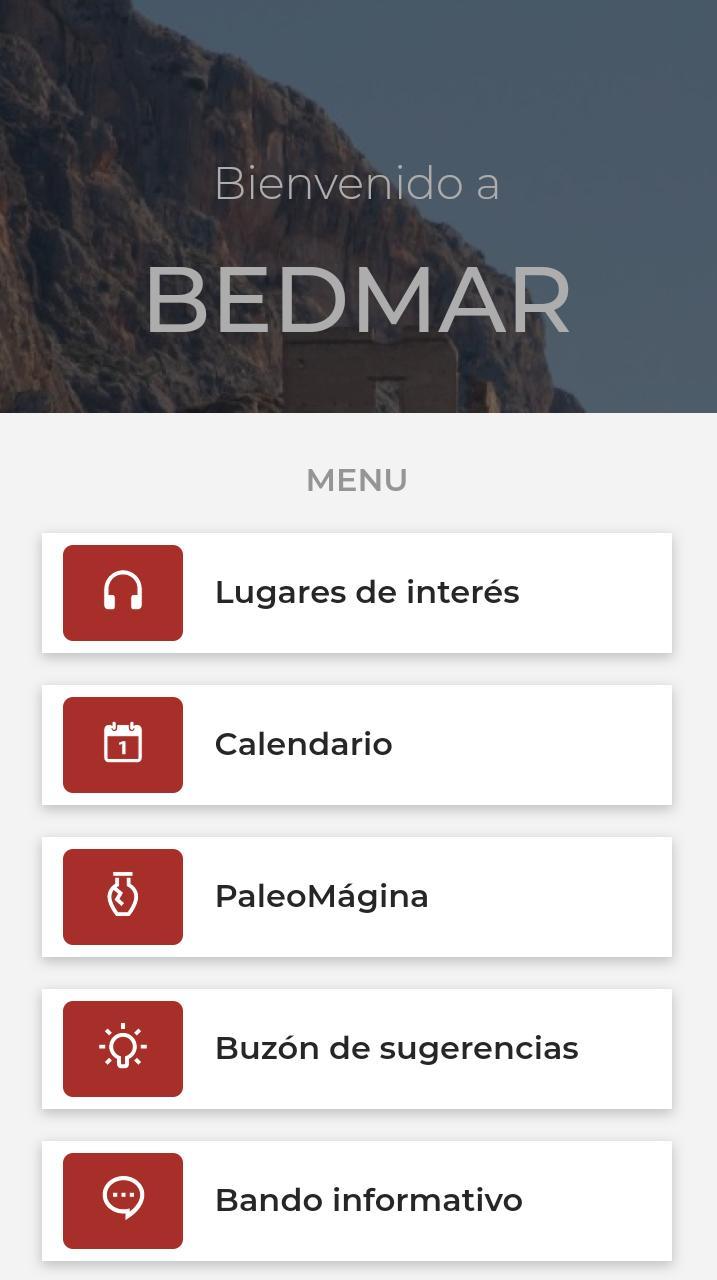This screenshot has height=1280, width=717.
Task: Open Lugares de interés
Action: pos(357,593)
